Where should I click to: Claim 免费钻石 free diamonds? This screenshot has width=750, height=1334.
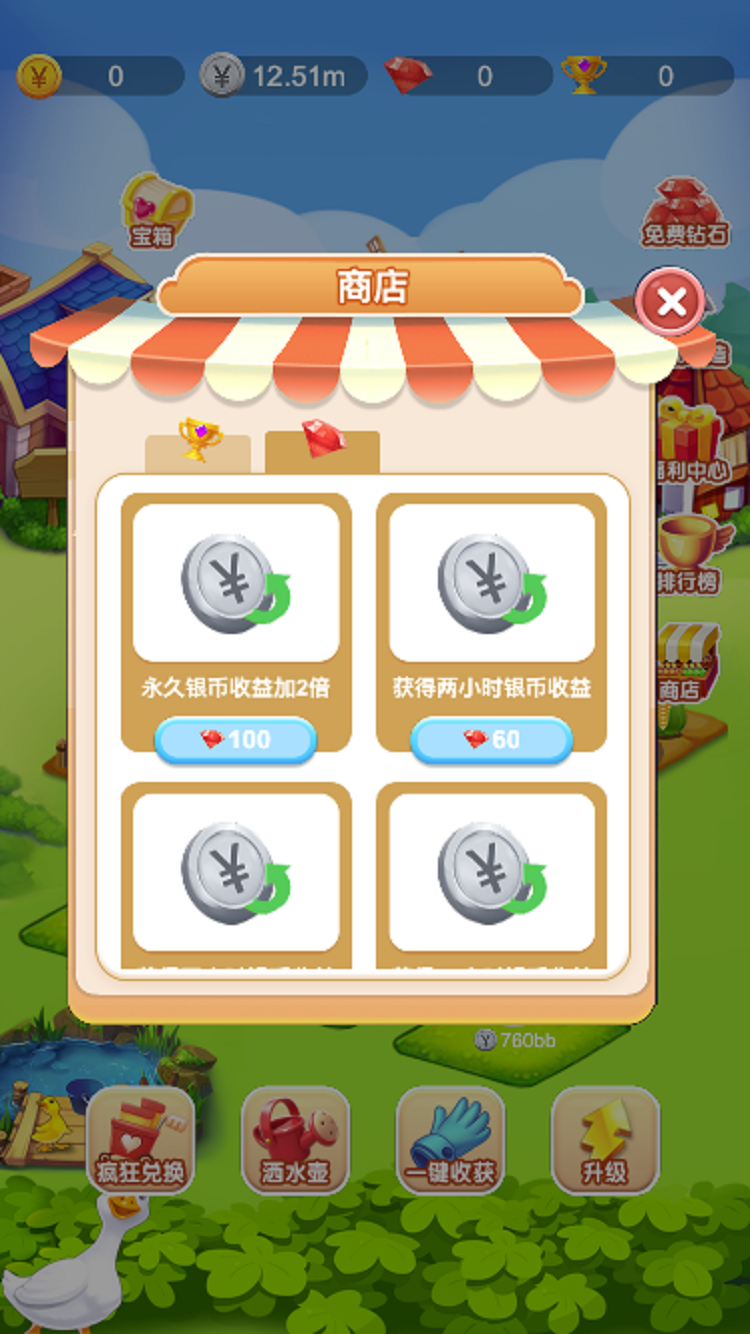click(x=685, y=211)
